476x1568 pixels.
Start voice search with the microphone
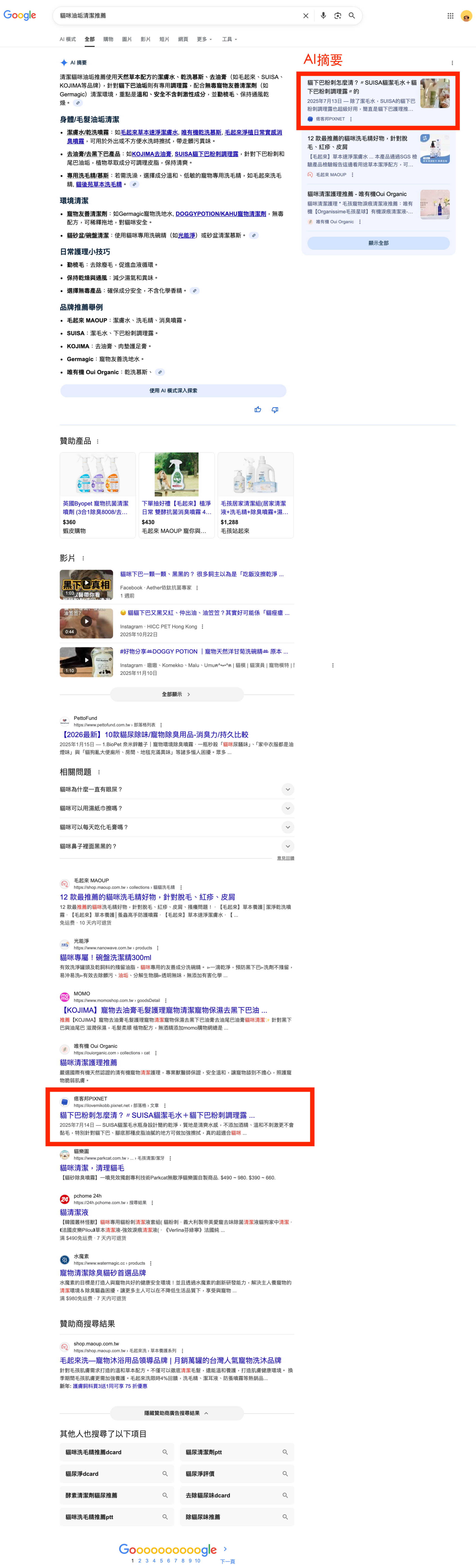click(x=323, y=16)
